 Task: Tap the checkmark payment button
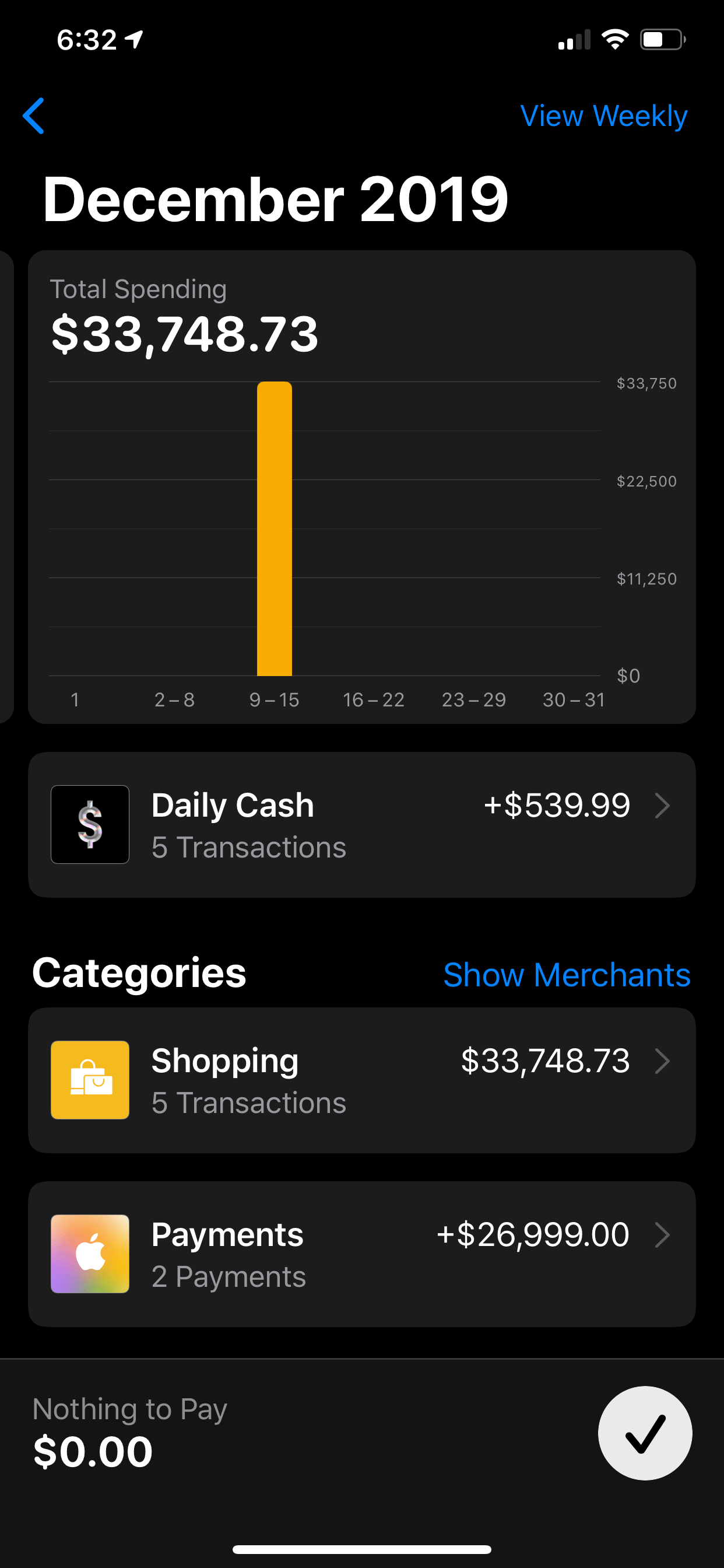coord(644,1433)
